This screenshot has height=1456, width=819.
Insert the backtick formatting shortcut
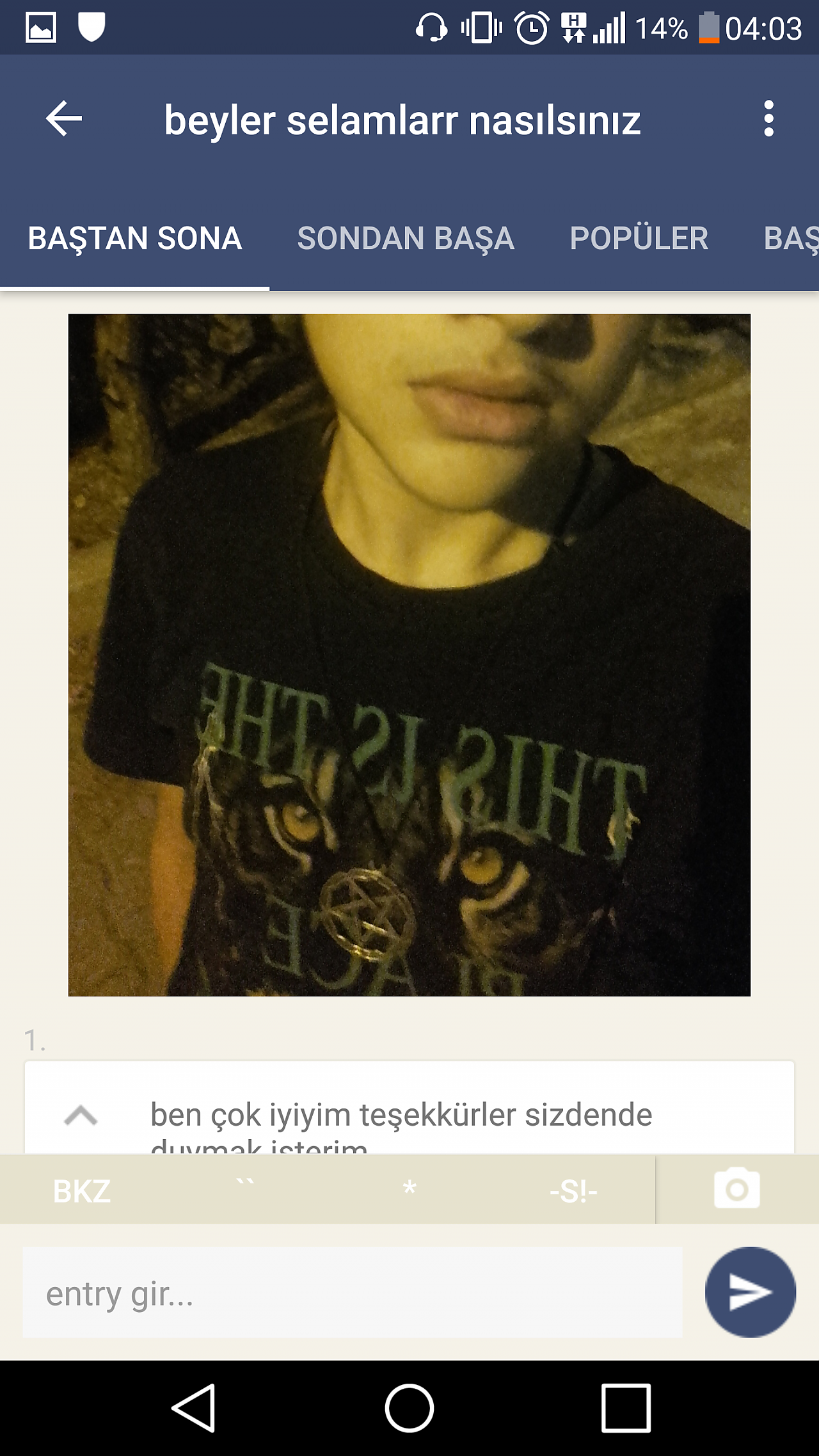(245, 1189)
